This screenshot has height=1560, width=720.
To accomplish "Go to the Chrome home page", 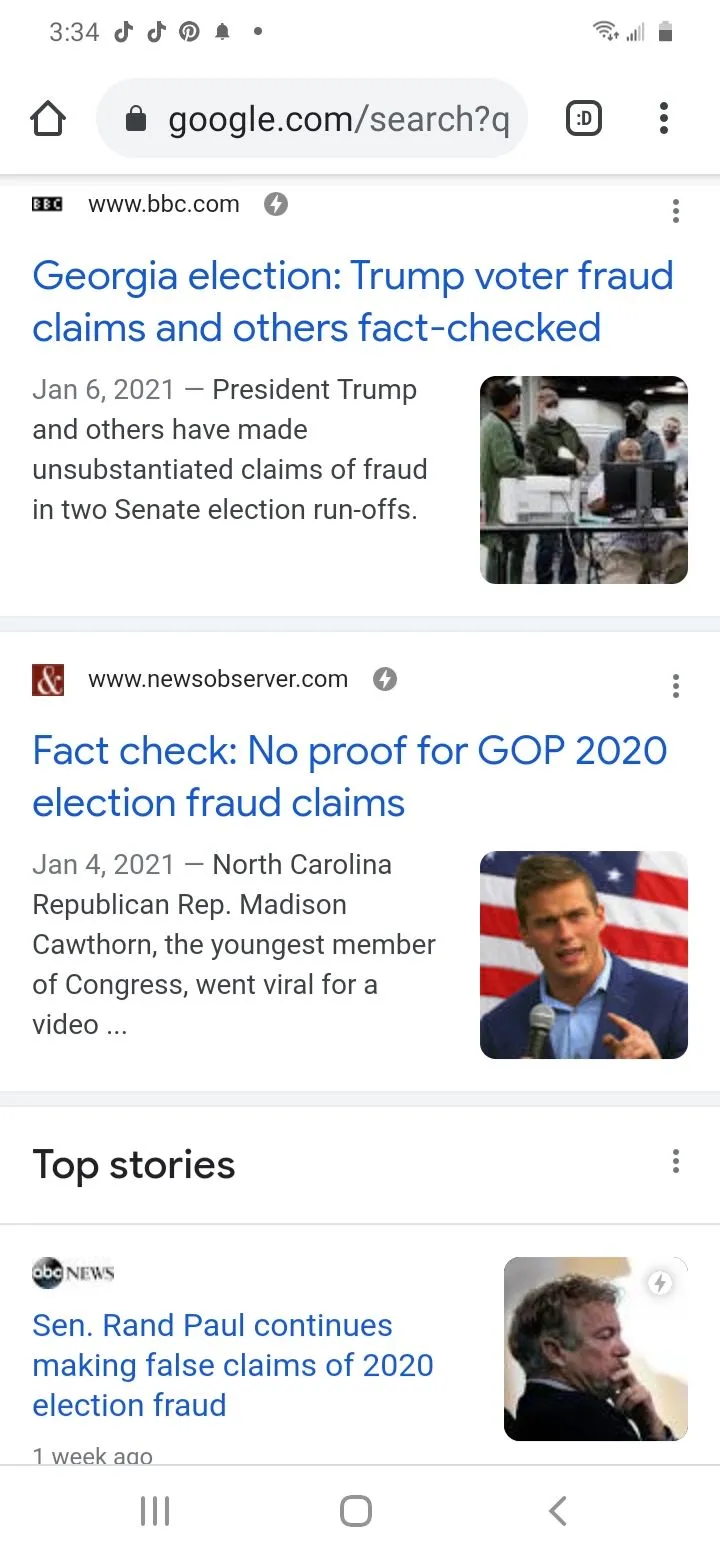I will coord(48,120).
